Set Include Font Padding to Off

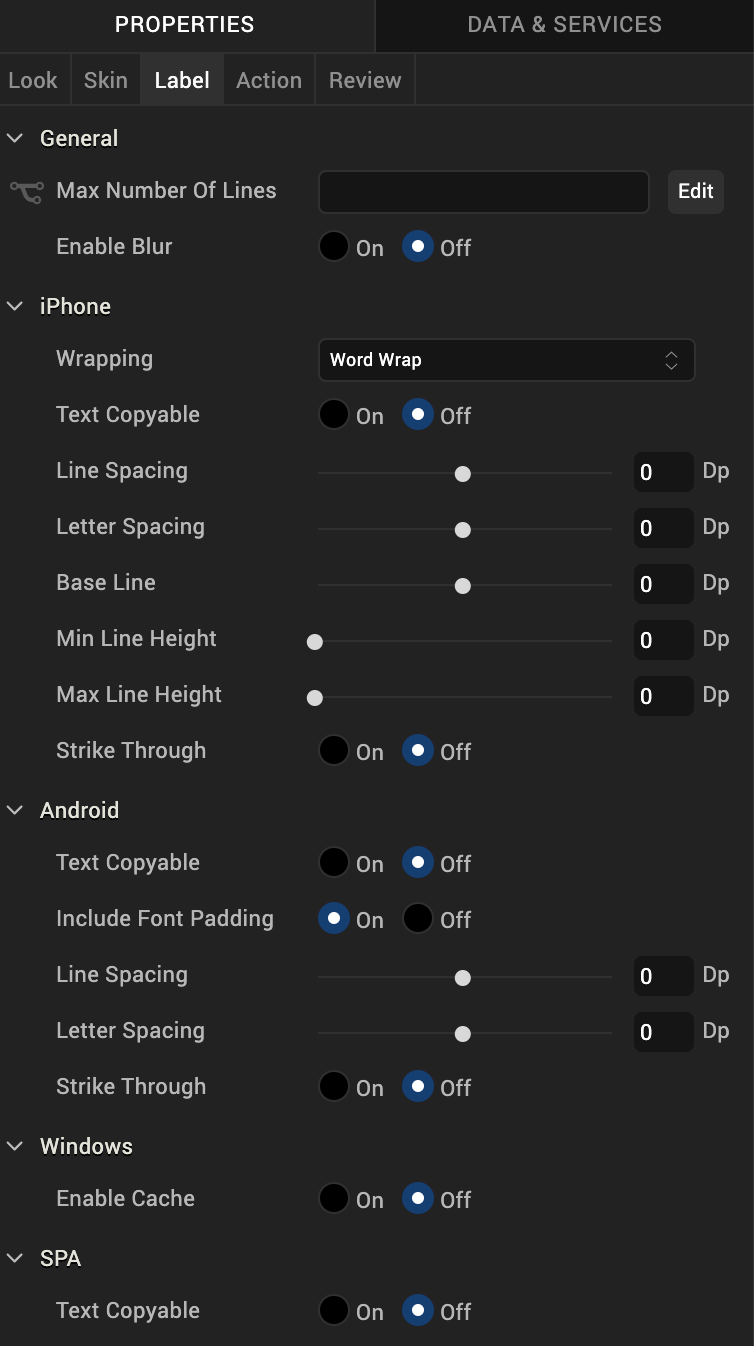pyautogui.click(x=418, y=919)
